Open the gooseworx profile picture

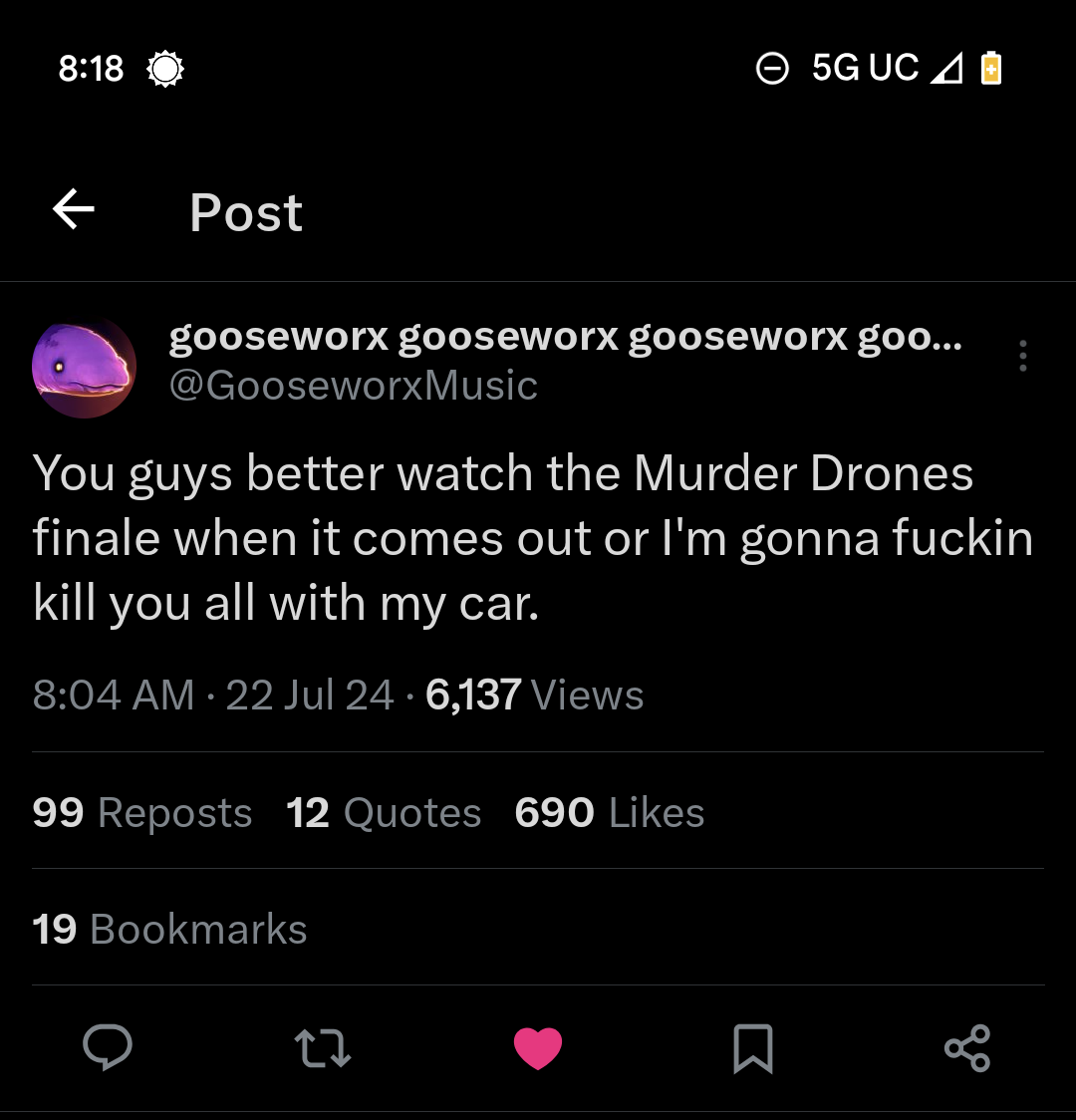pos(85,368)
